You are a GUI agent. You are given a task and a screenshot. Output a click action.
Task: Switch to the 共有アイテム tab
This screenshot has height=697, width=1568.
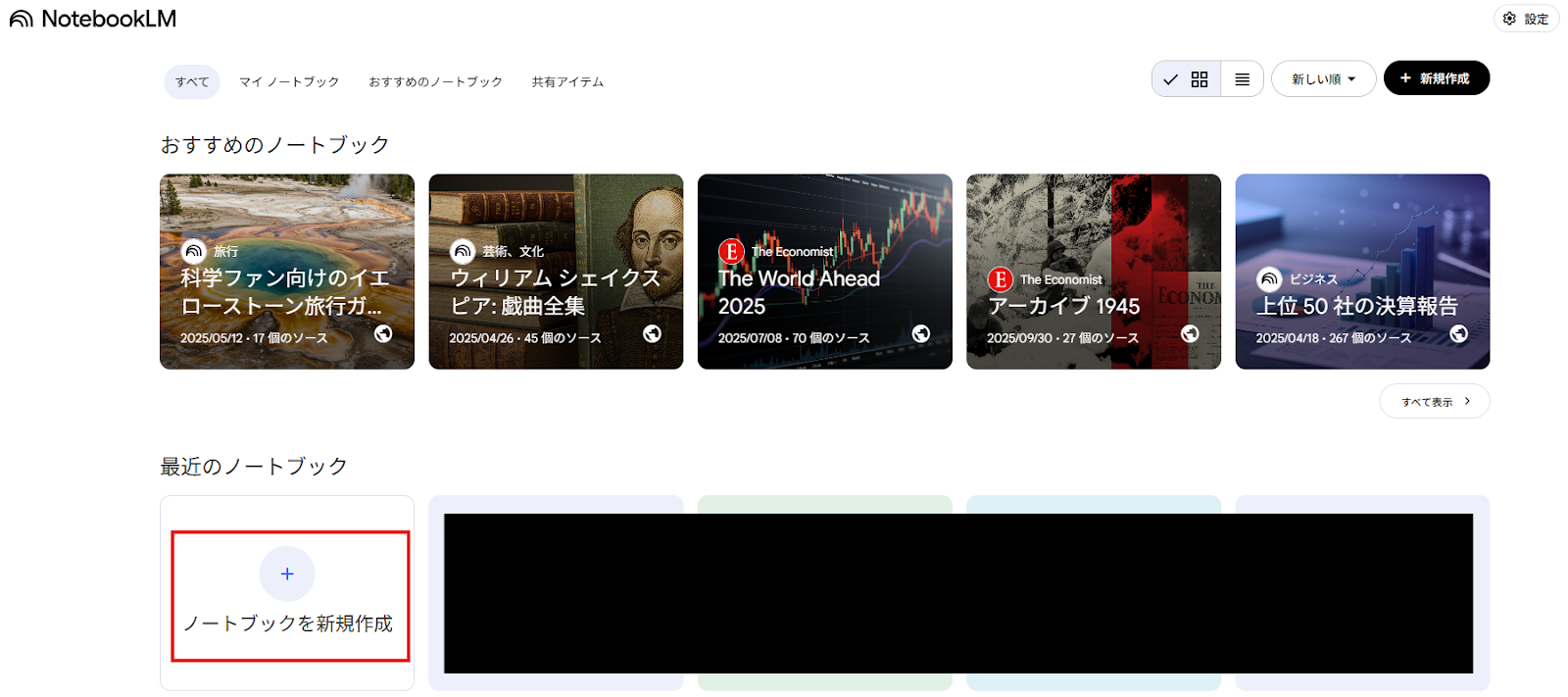click(567, 82)
